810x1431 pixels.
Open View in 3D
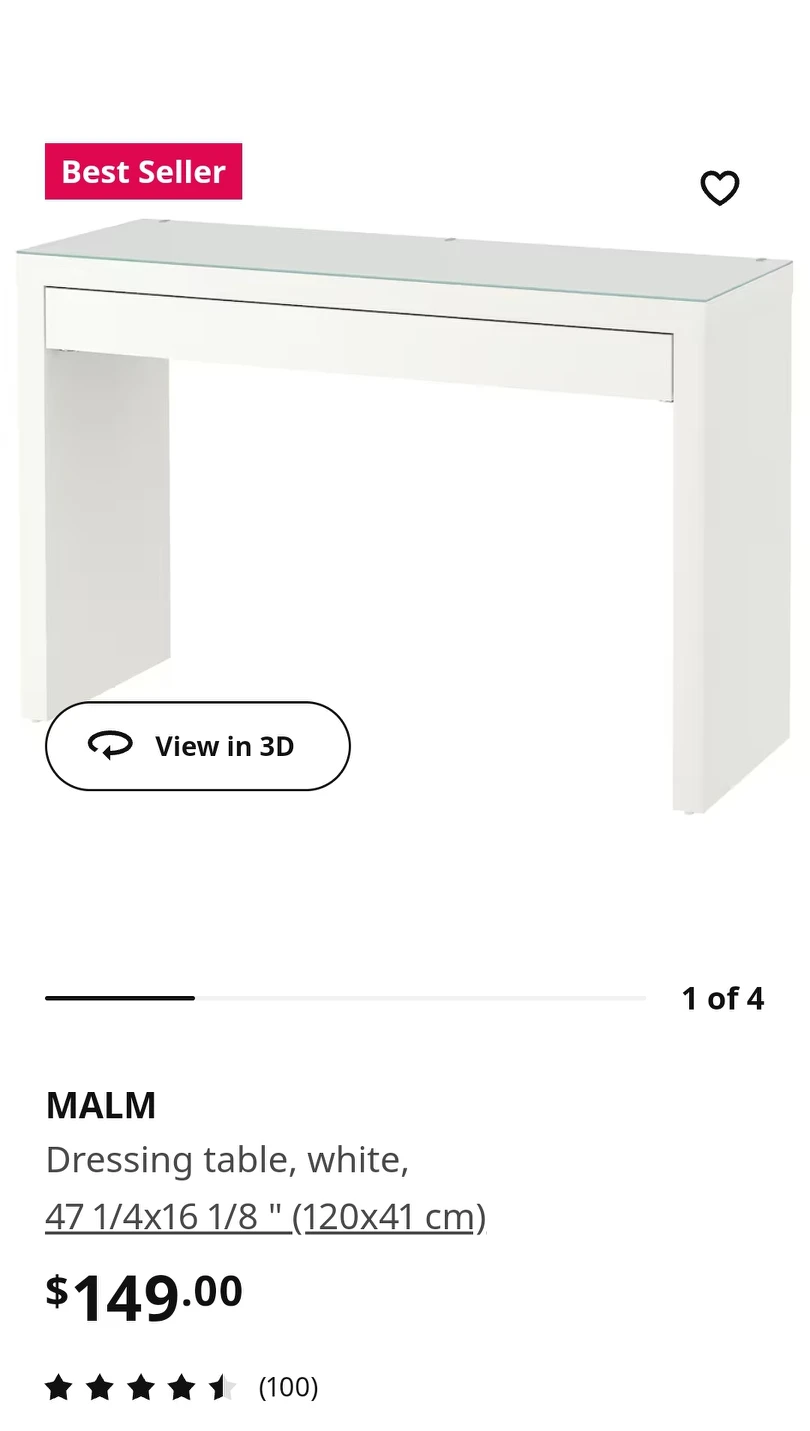click(198, 746)
